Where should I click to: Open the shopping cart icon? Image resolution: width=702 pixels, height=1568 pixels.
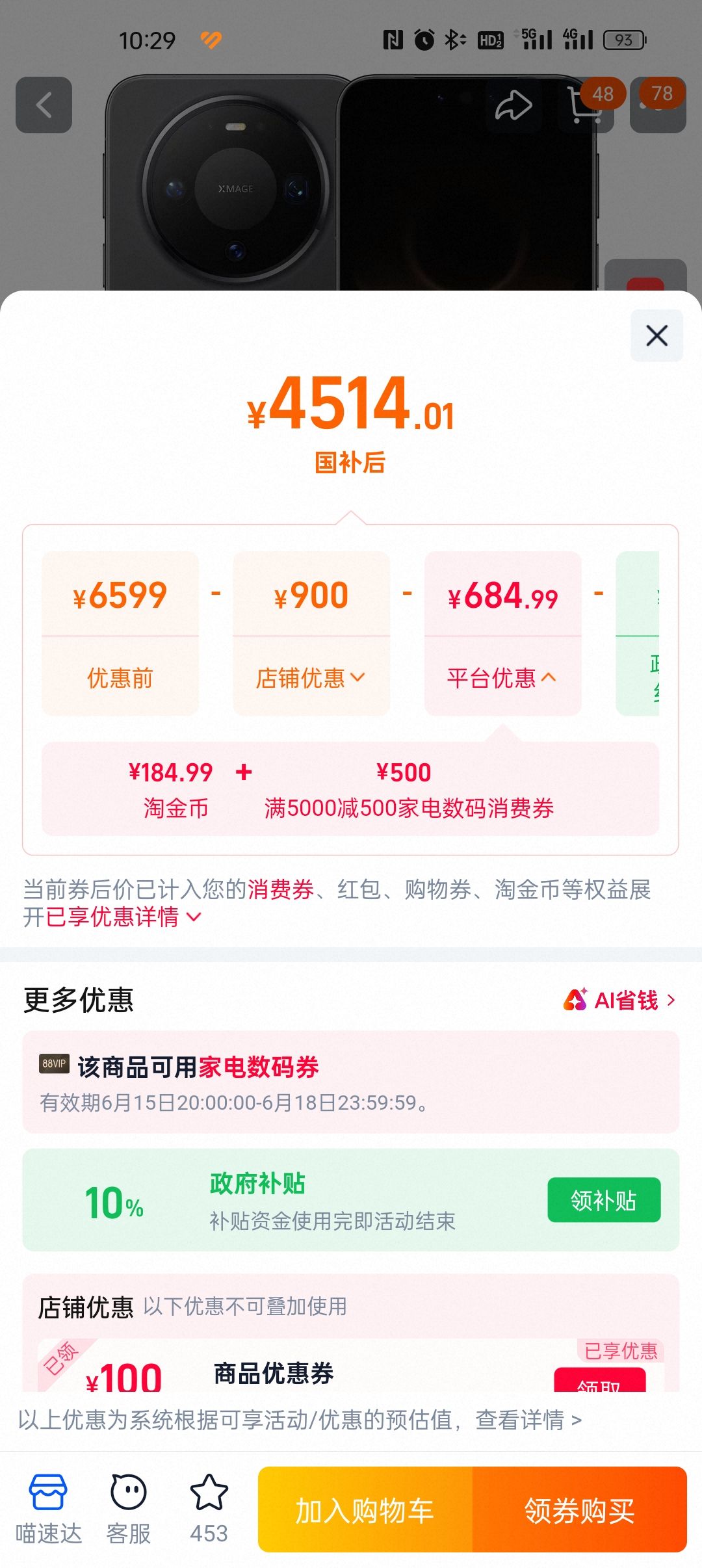586,105
